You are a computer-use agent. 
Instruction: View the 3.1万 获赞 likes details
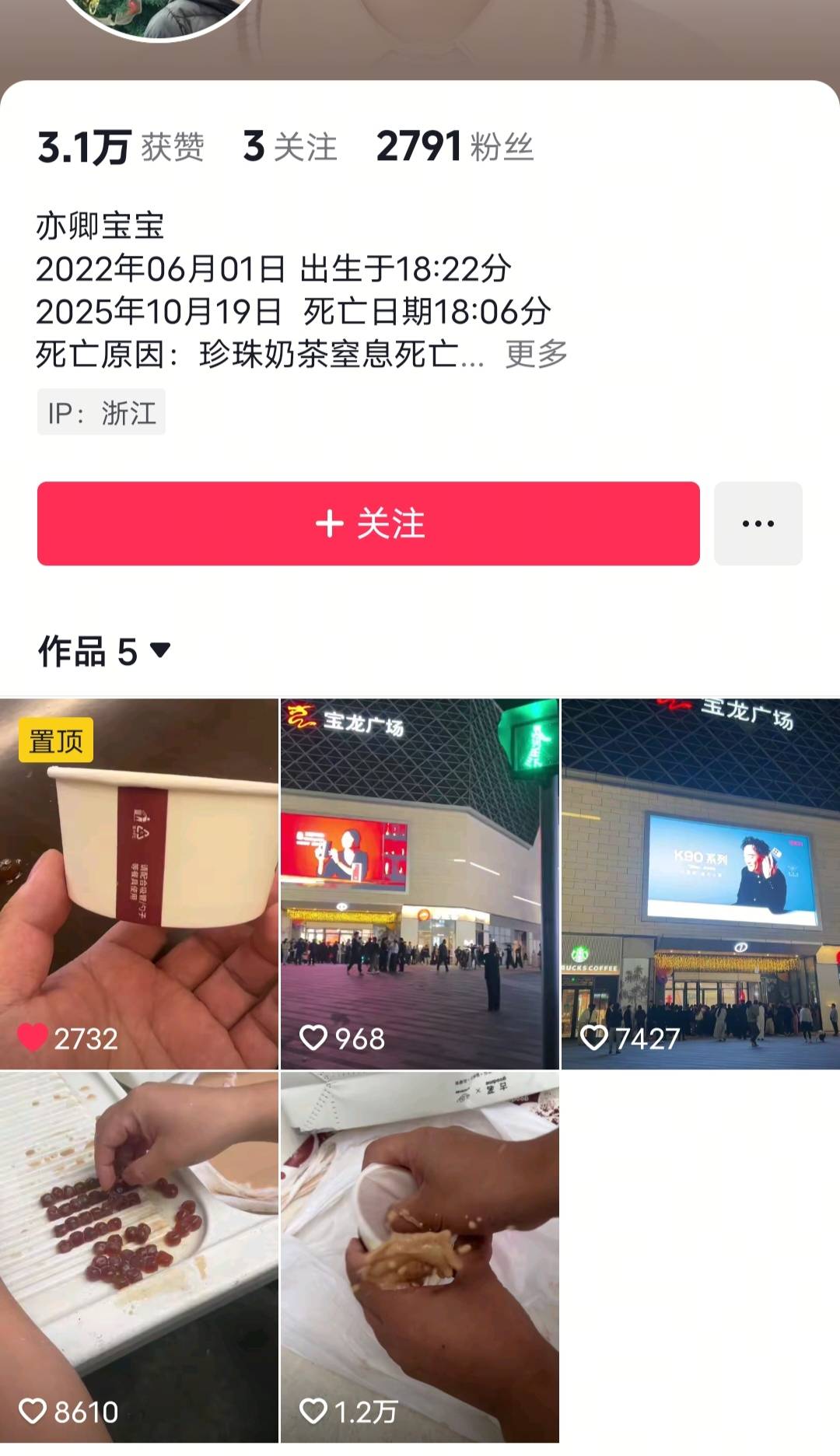coord(121,146)
